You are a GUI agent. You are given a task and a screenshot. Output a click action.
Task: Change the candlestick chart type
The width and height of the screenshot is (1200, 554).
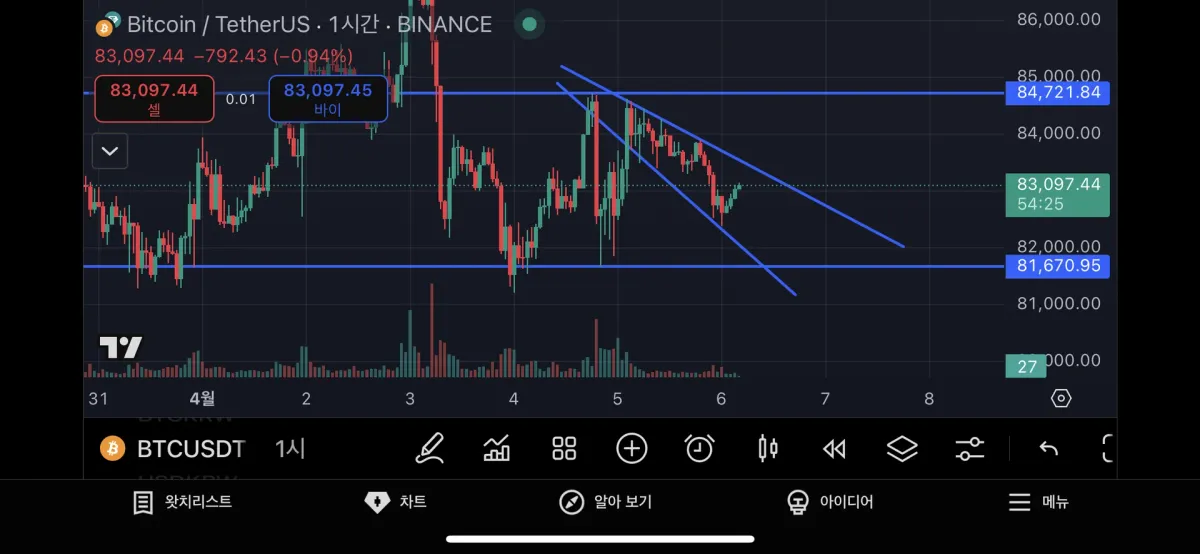pos(767,448)
